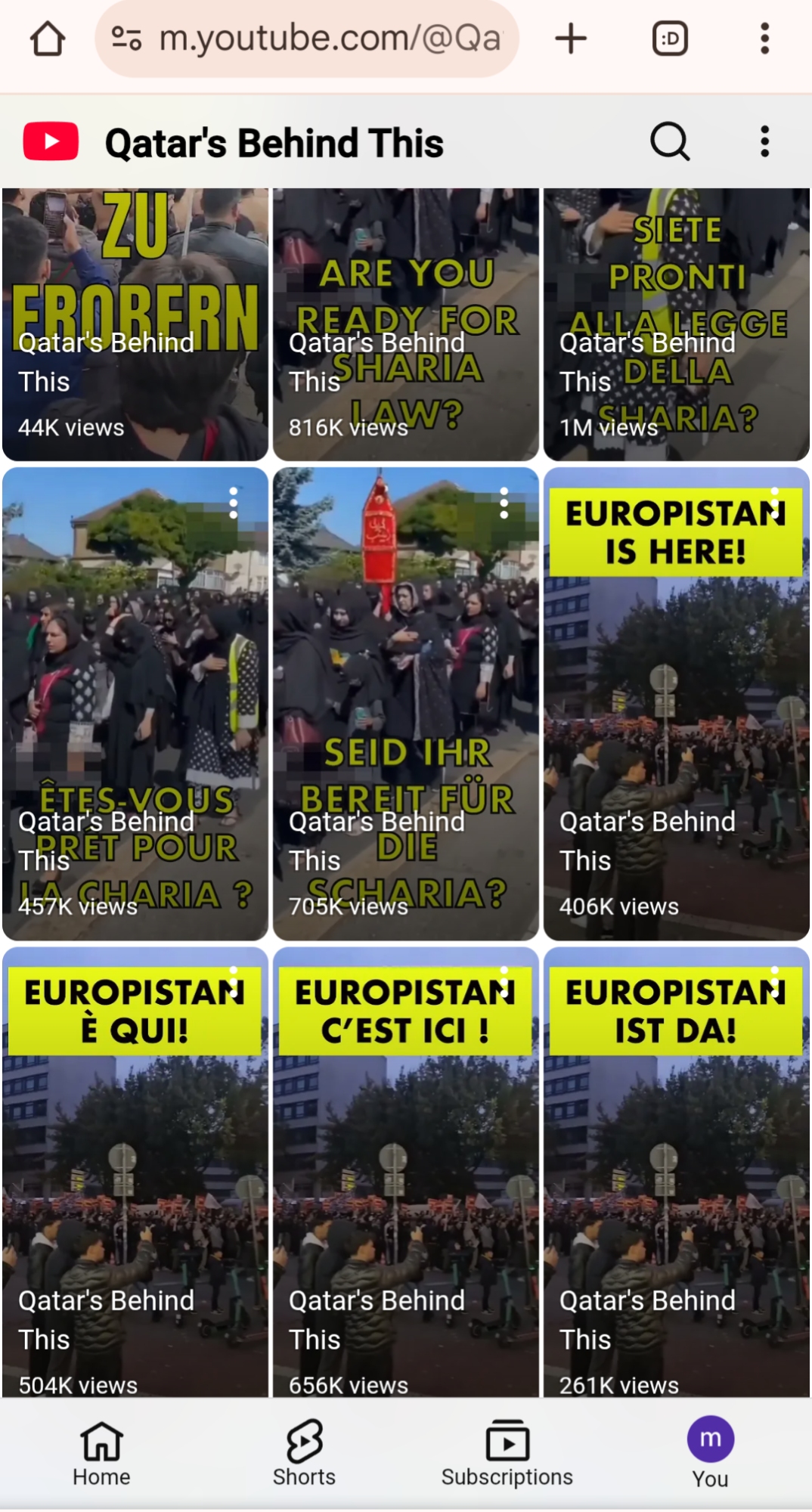Open the You profile tab

point(710,1453)
